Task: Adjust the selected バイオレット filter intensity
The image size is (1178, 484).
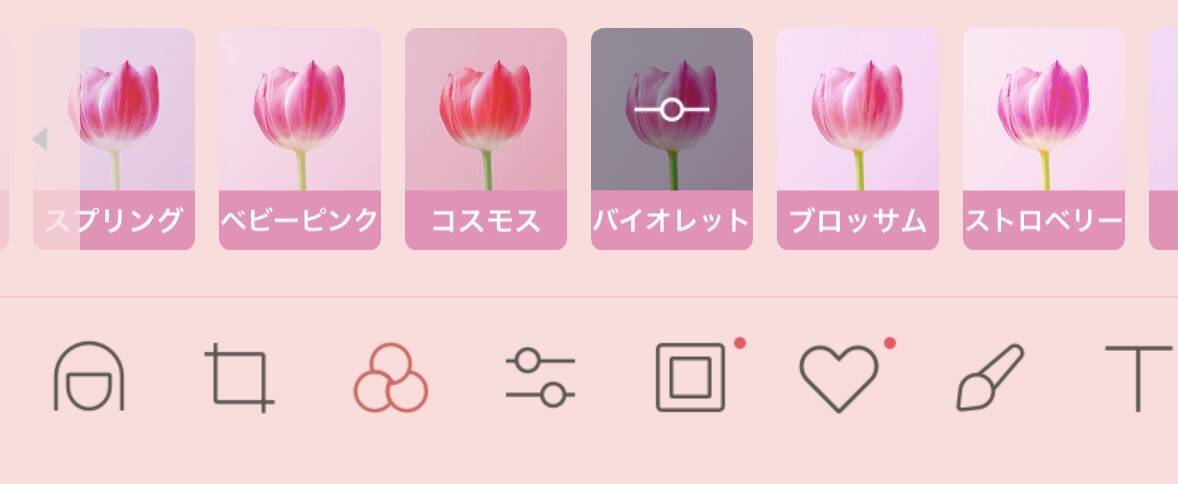Action: [x=672, y=109]
